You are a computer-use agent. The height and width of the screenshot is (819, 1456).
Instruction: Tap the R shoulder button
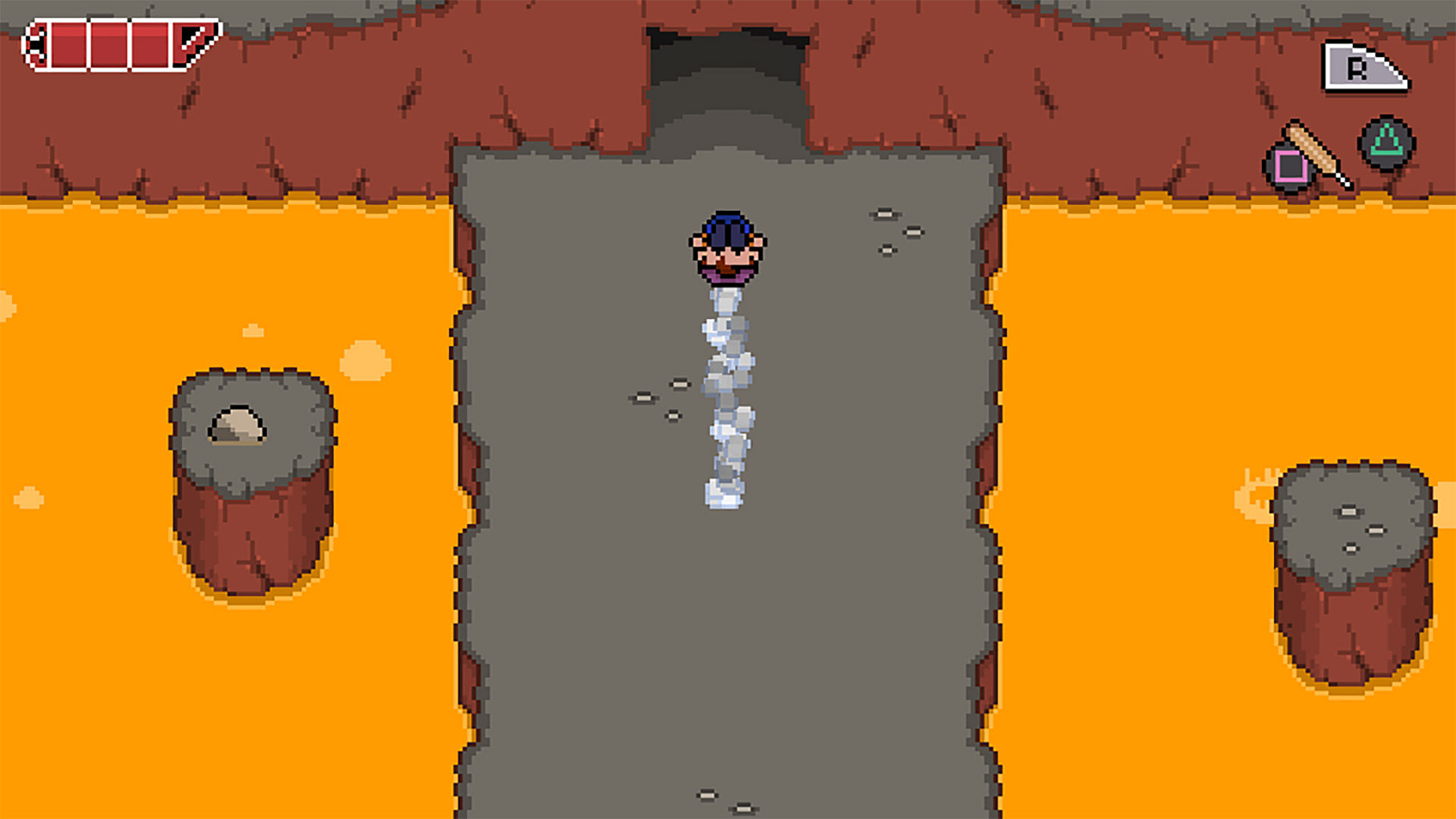(x=1363, y=68)
